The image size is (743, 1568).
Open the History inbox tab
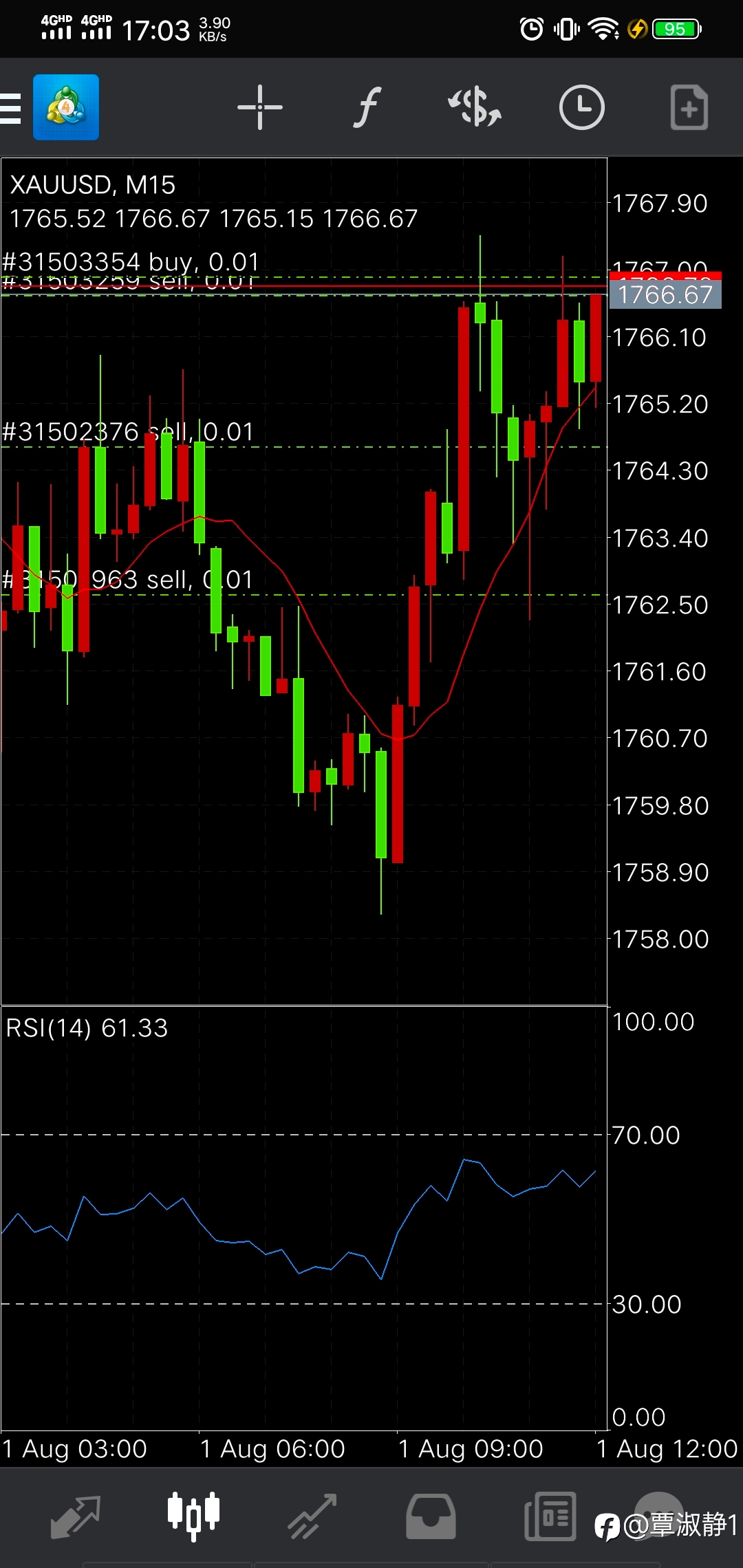point(431,1516)
